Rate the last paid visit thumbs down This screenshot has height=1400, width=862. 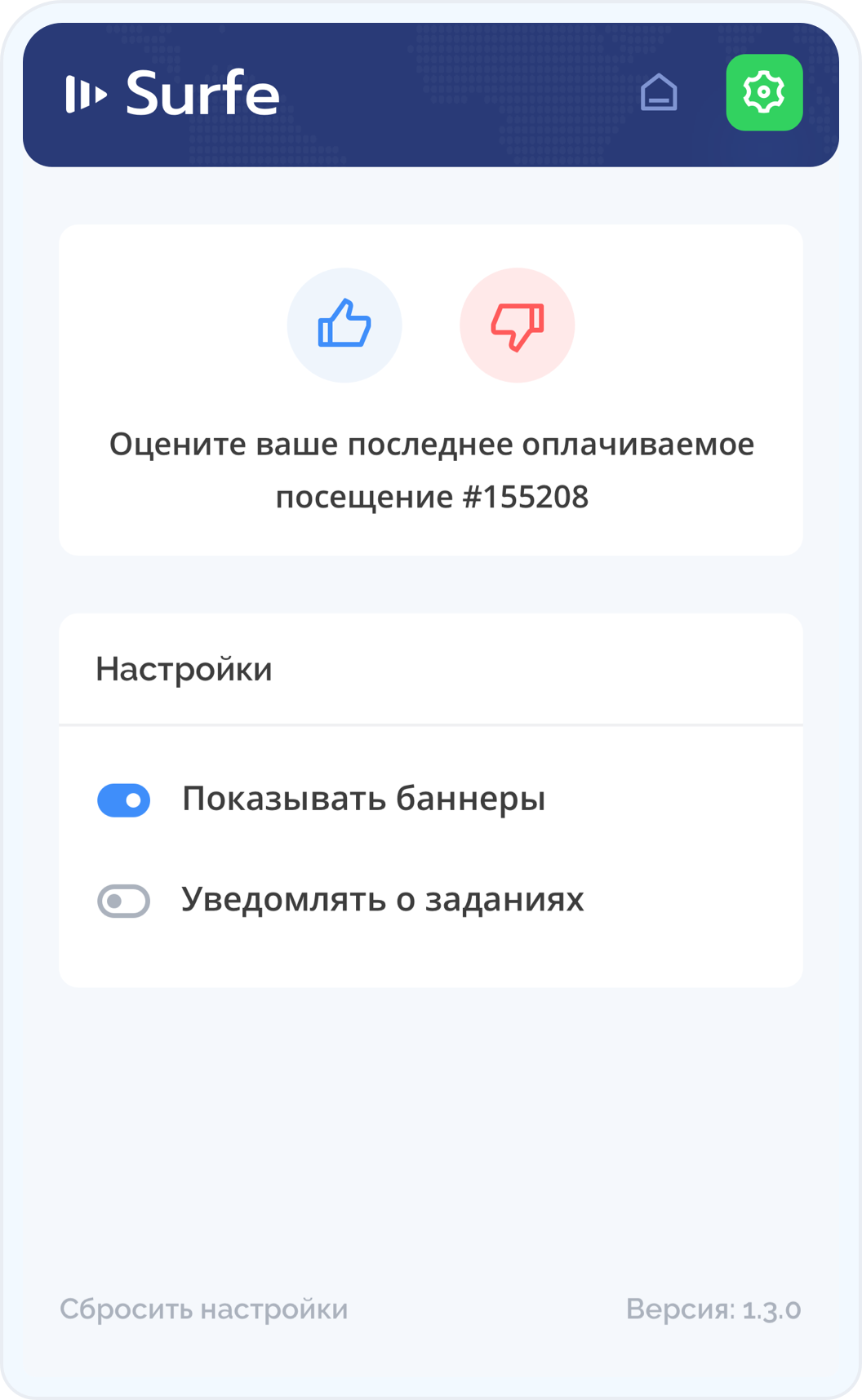[x=517, y=325]
